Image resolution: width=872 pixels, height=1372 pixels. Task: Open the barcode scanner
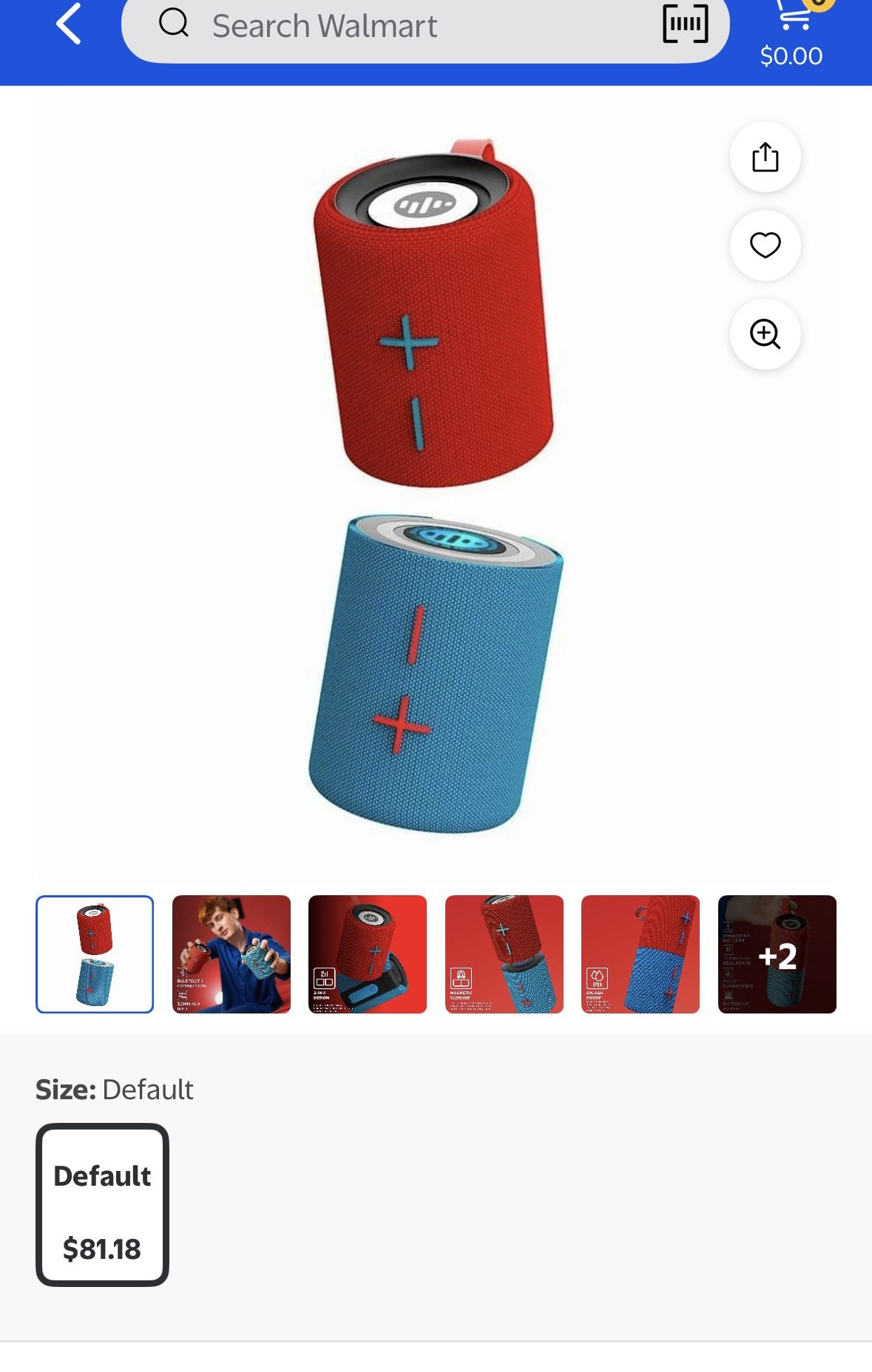685,24
